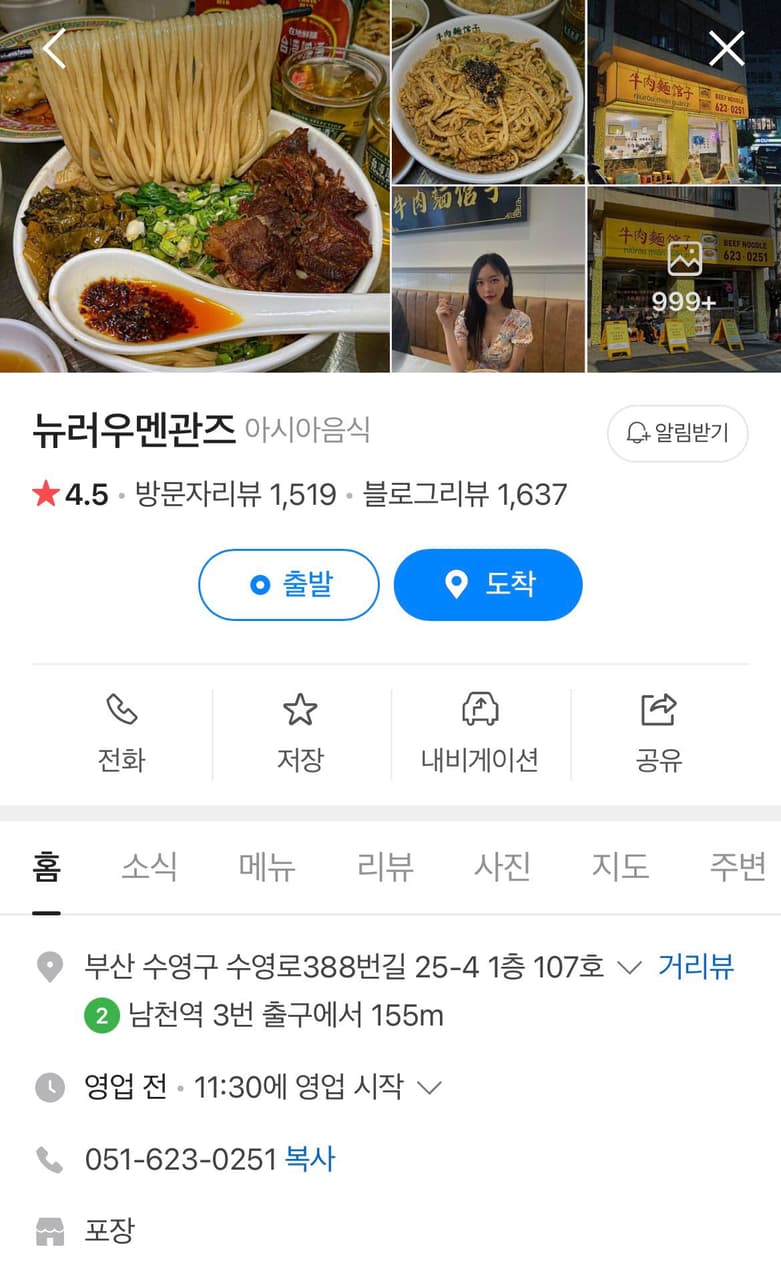Open 거리뷰 street view link
The height and width of the screenshot is (1280, 781).
point(696,967)
